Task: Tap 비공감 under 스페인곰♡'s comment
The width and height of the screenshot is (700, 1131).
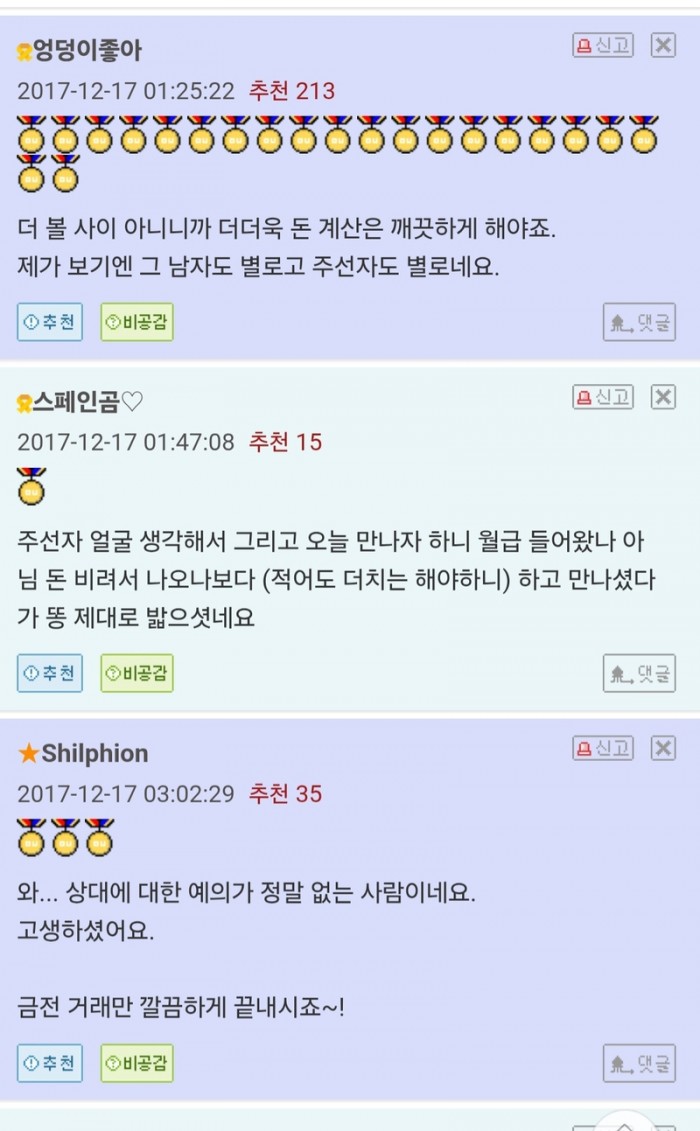Action: tap(137, 673)
